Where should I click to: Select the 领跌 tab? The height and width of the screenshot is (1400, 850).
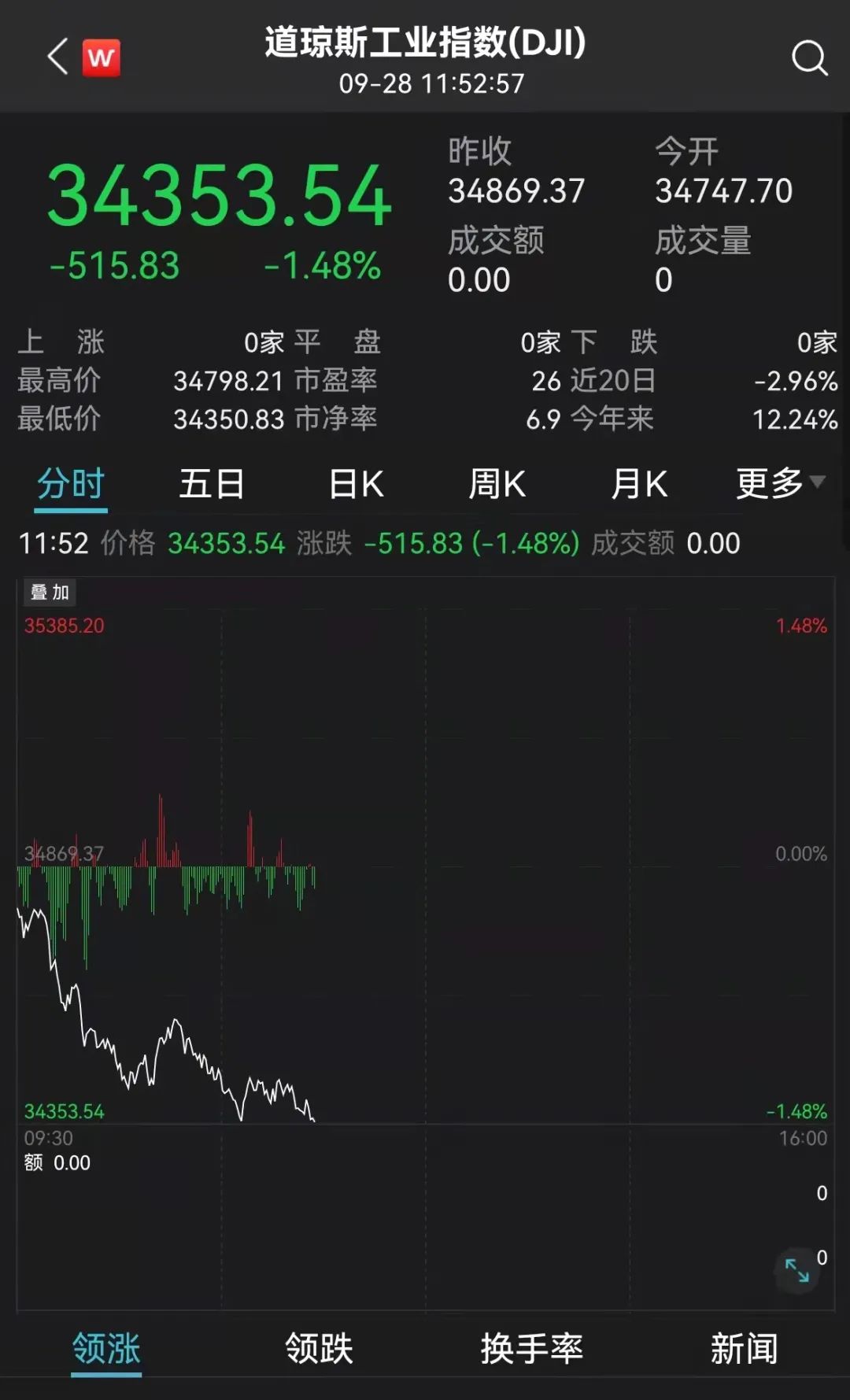[x=319, y=1348]
